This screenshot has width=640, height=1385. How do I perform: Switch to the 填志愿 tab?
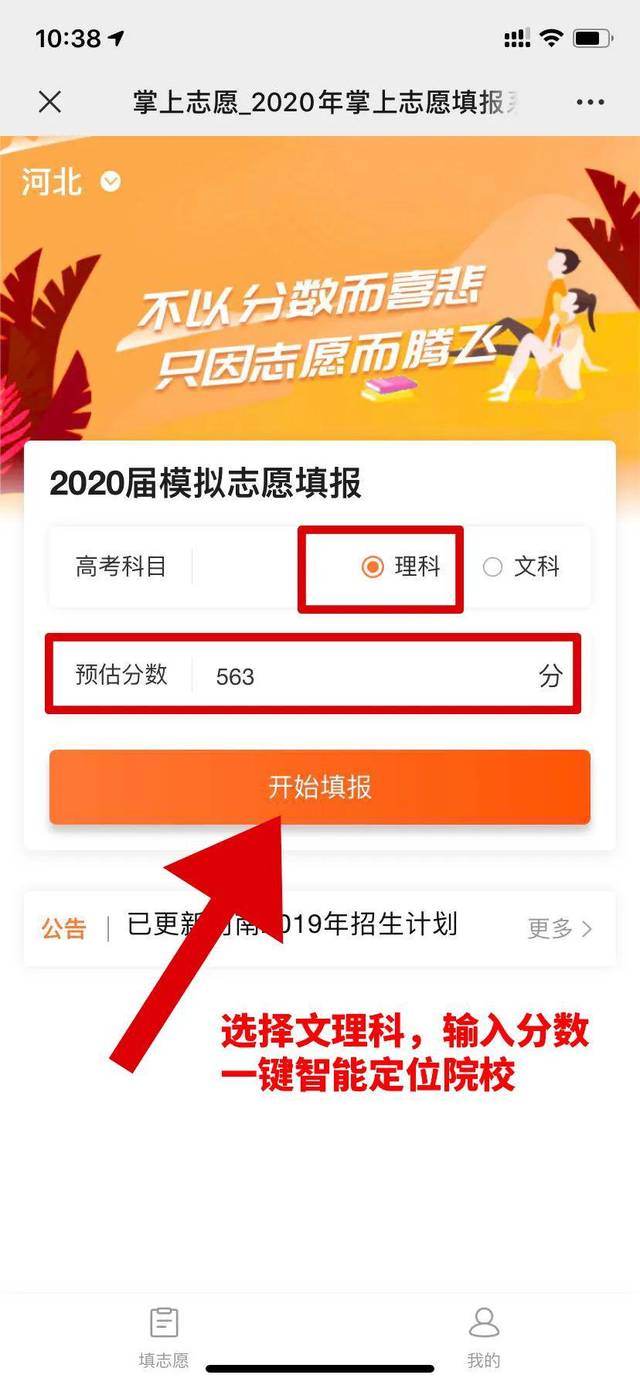point(164,1337)
